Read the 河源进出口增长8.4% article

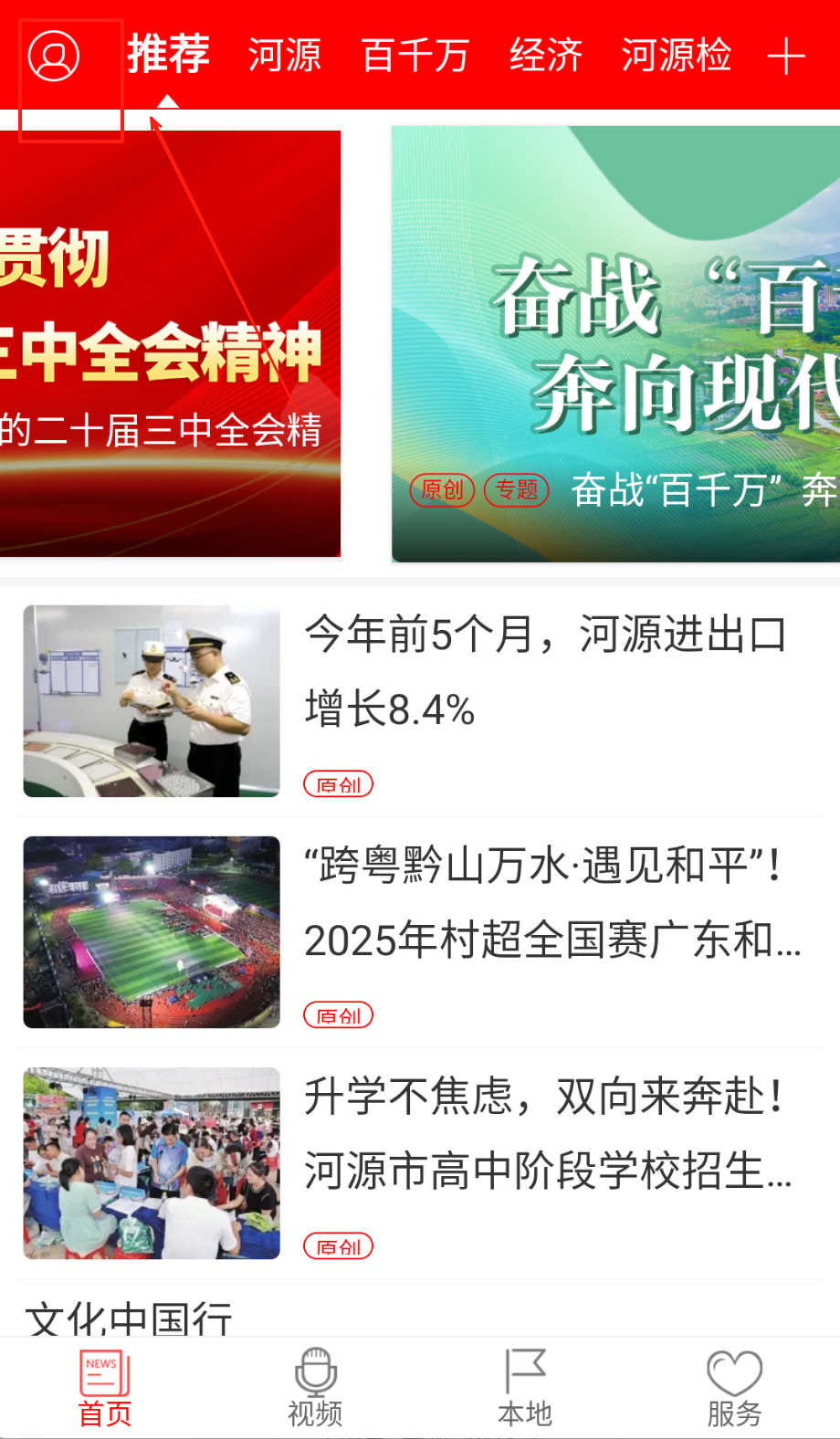(x=545, y=672)
